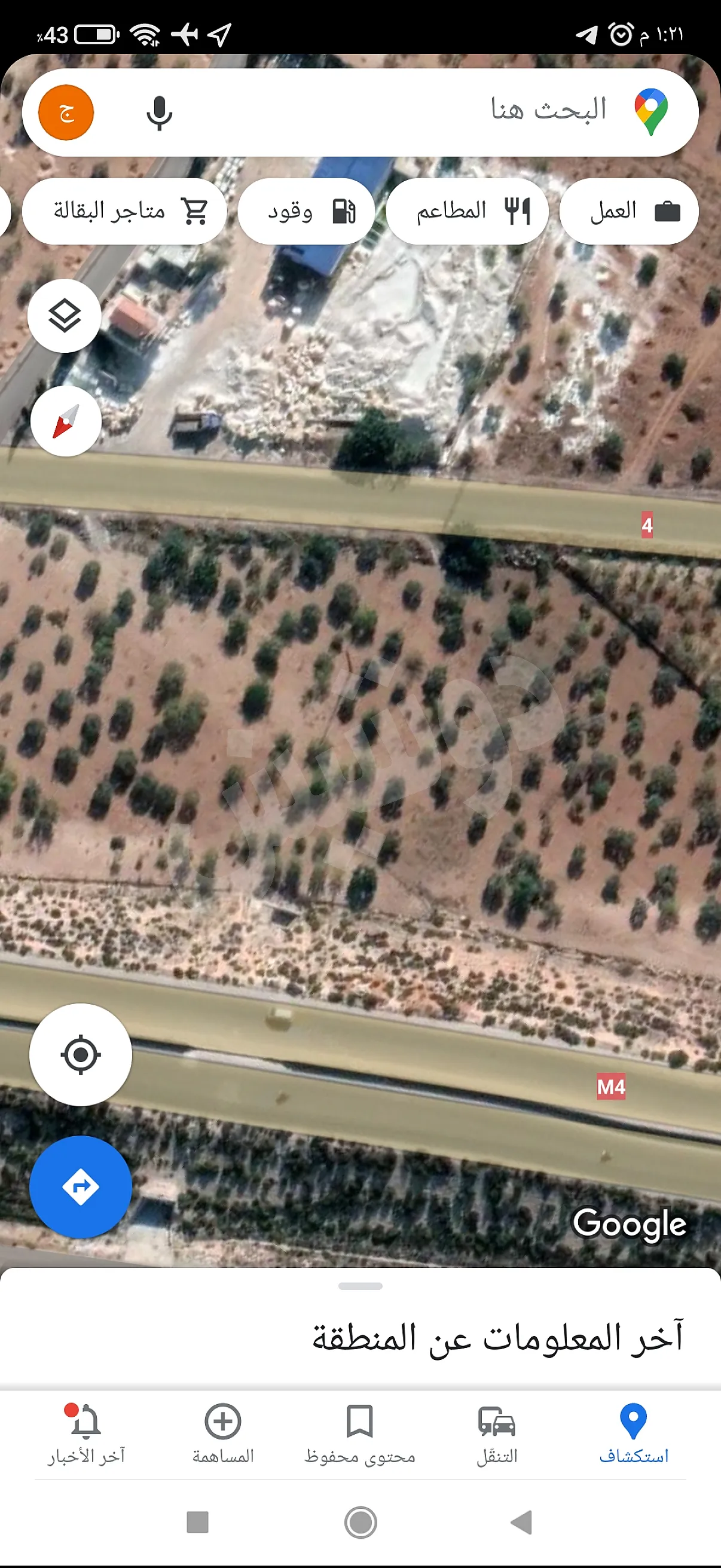Filter by "المطاعم" restaurants chip

pyautogui.click(x=468, y=211)
